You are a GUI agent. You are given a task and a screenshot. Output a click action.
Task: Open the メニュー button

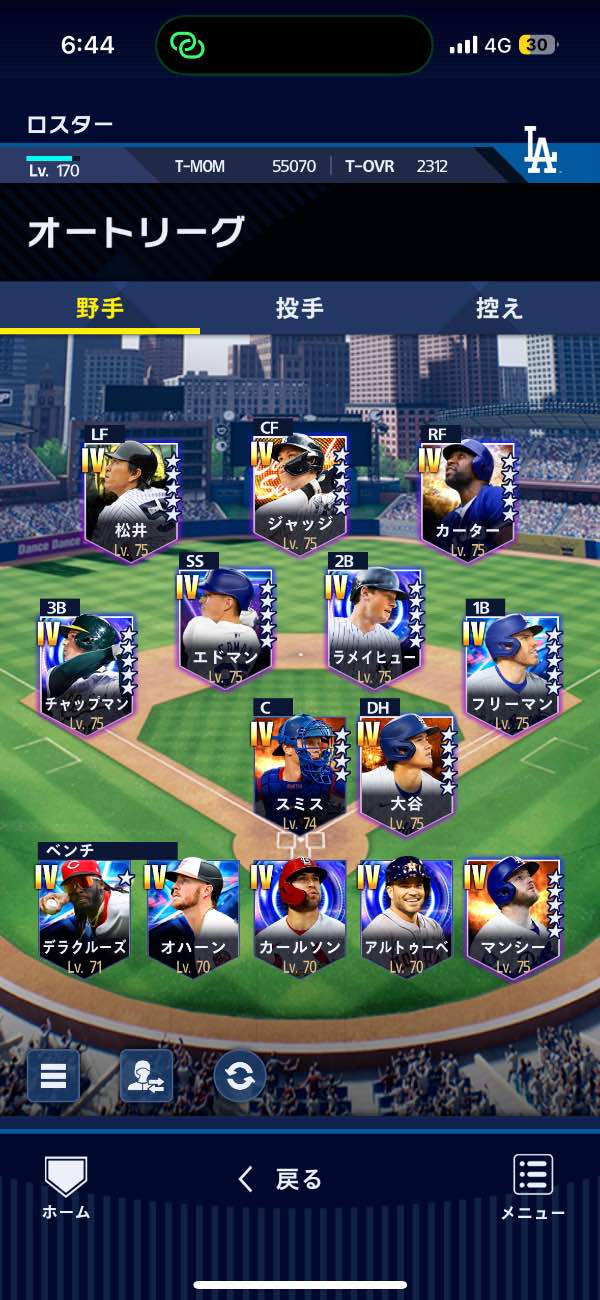click(533, 1188)
